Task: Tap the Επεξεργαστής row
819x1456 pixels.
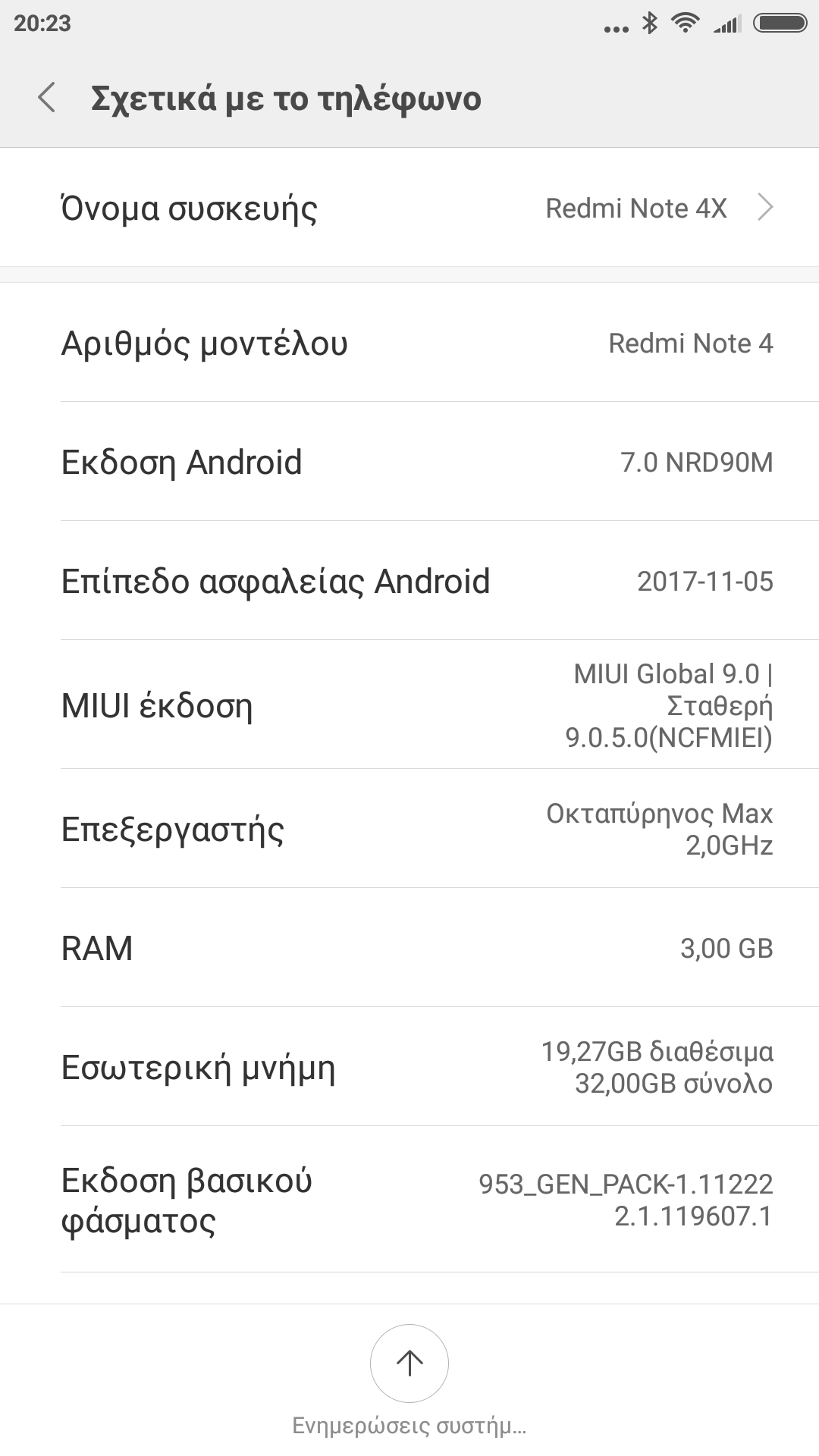Action: click(409, 829)
